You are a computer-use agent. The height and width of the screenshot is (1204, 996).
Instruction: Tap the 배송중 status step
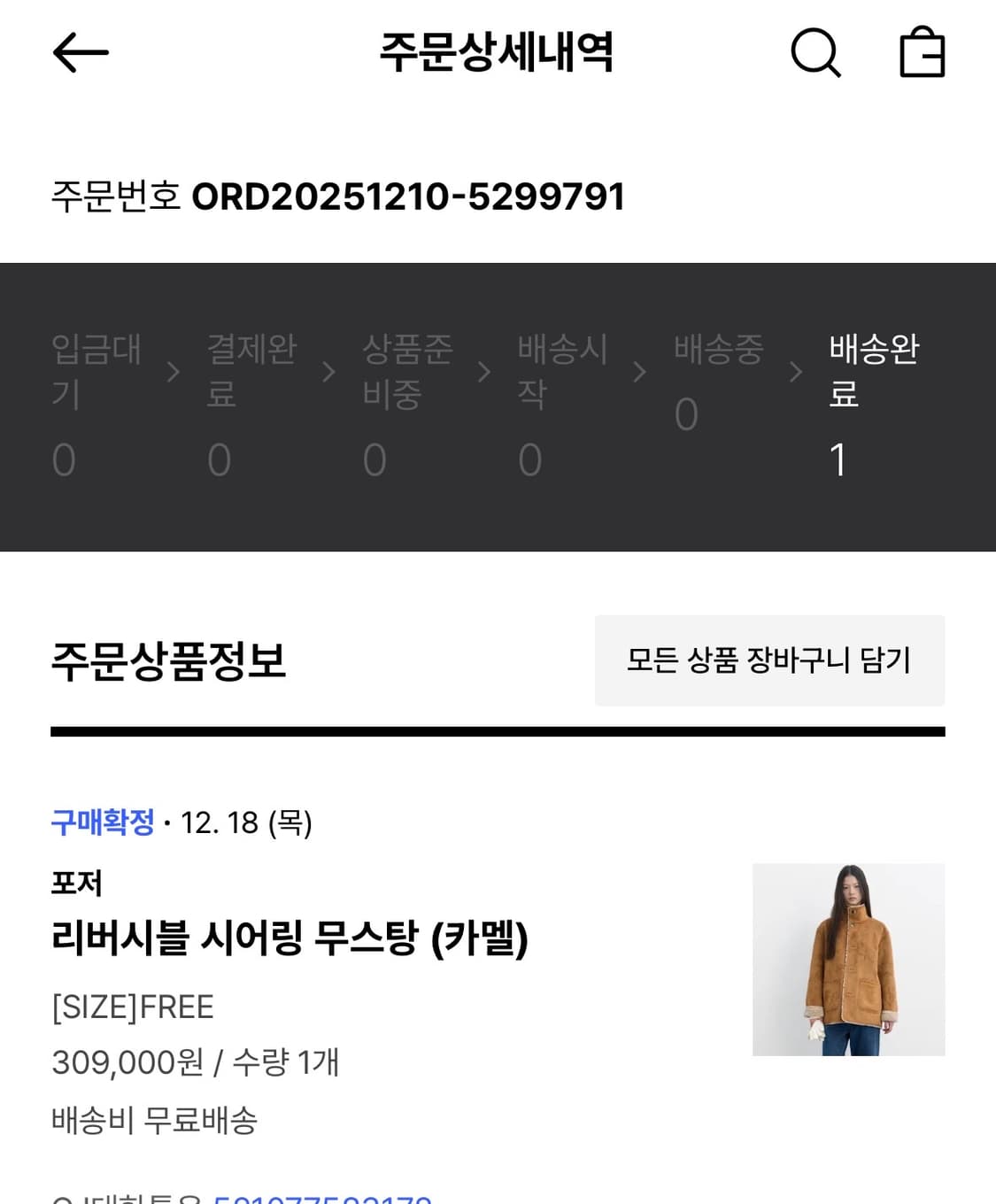pyautogui.click(x=717, y=376)
